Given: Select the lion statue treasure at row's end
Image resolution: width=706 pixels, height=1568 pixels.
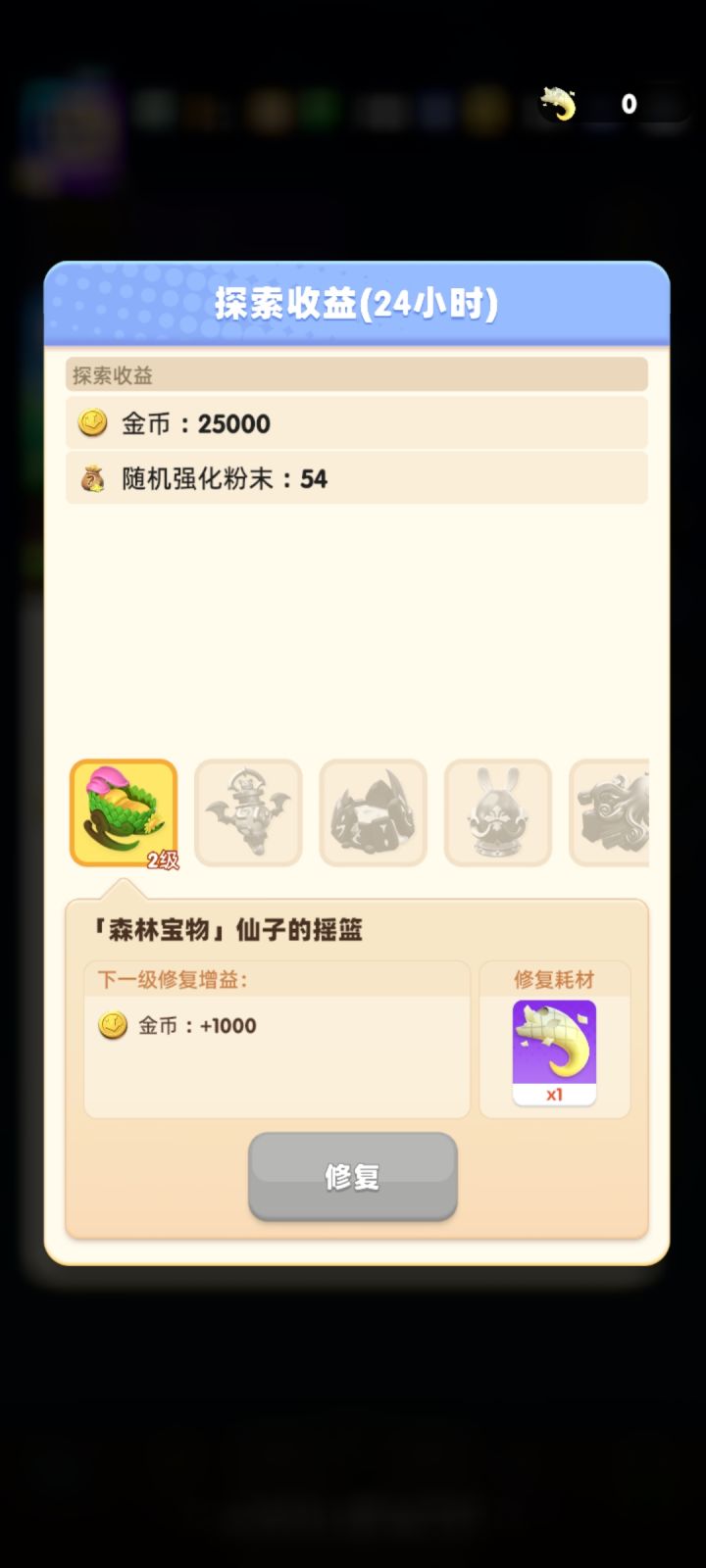Looking at the screenshot, I should (616, 813).
